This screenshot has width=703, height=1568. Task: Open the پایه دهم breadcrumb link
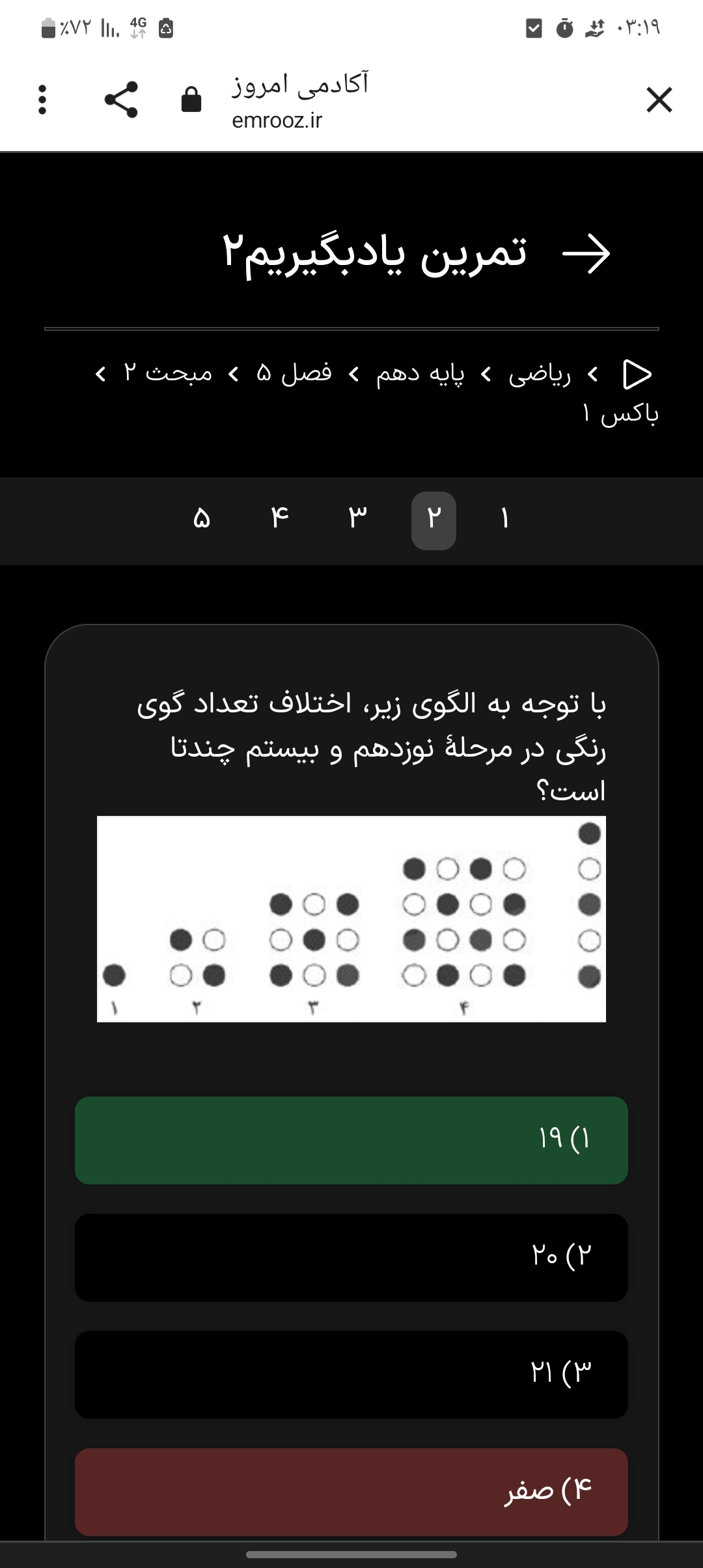[420, 374]
